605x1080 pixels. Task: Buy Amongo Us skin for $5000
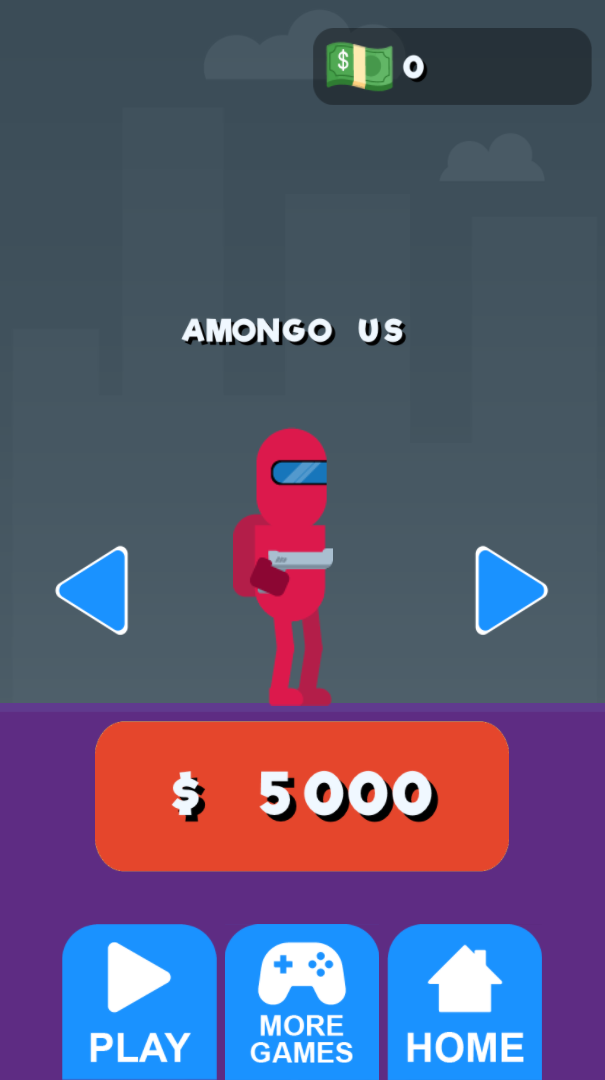click(302, 796)
